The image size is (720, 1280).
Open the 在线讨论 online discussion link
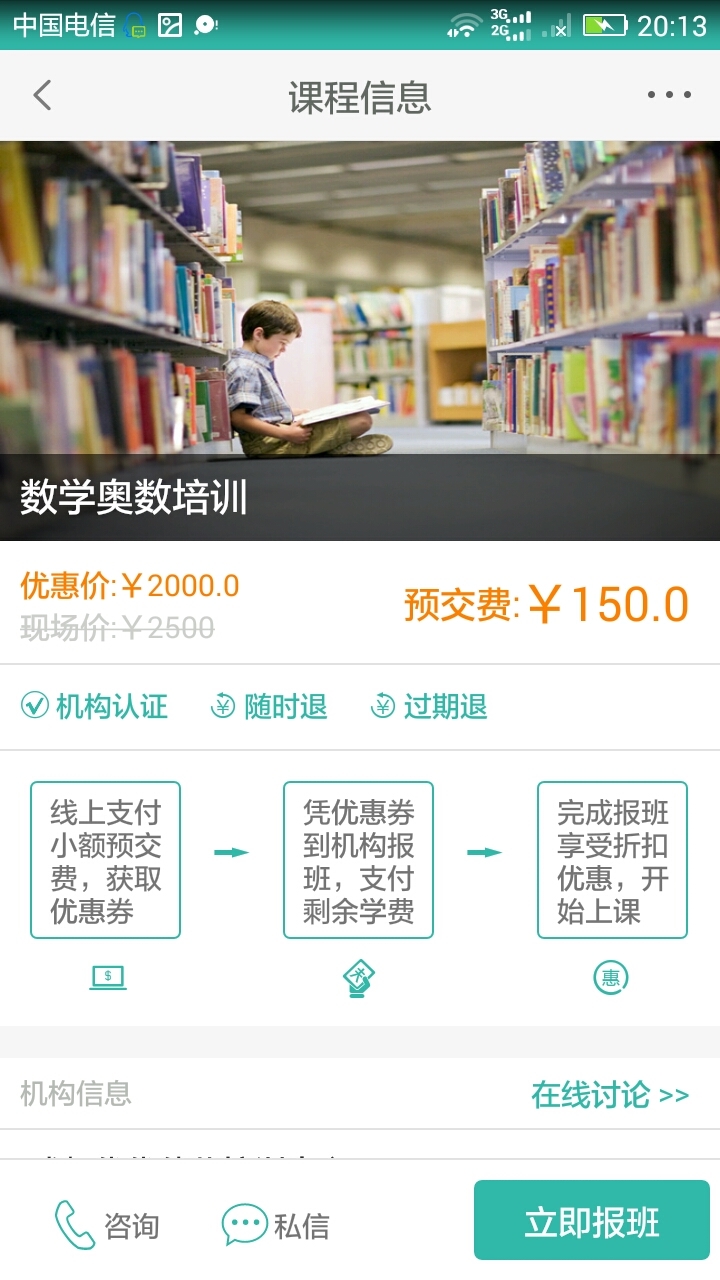click(609, 1095)
